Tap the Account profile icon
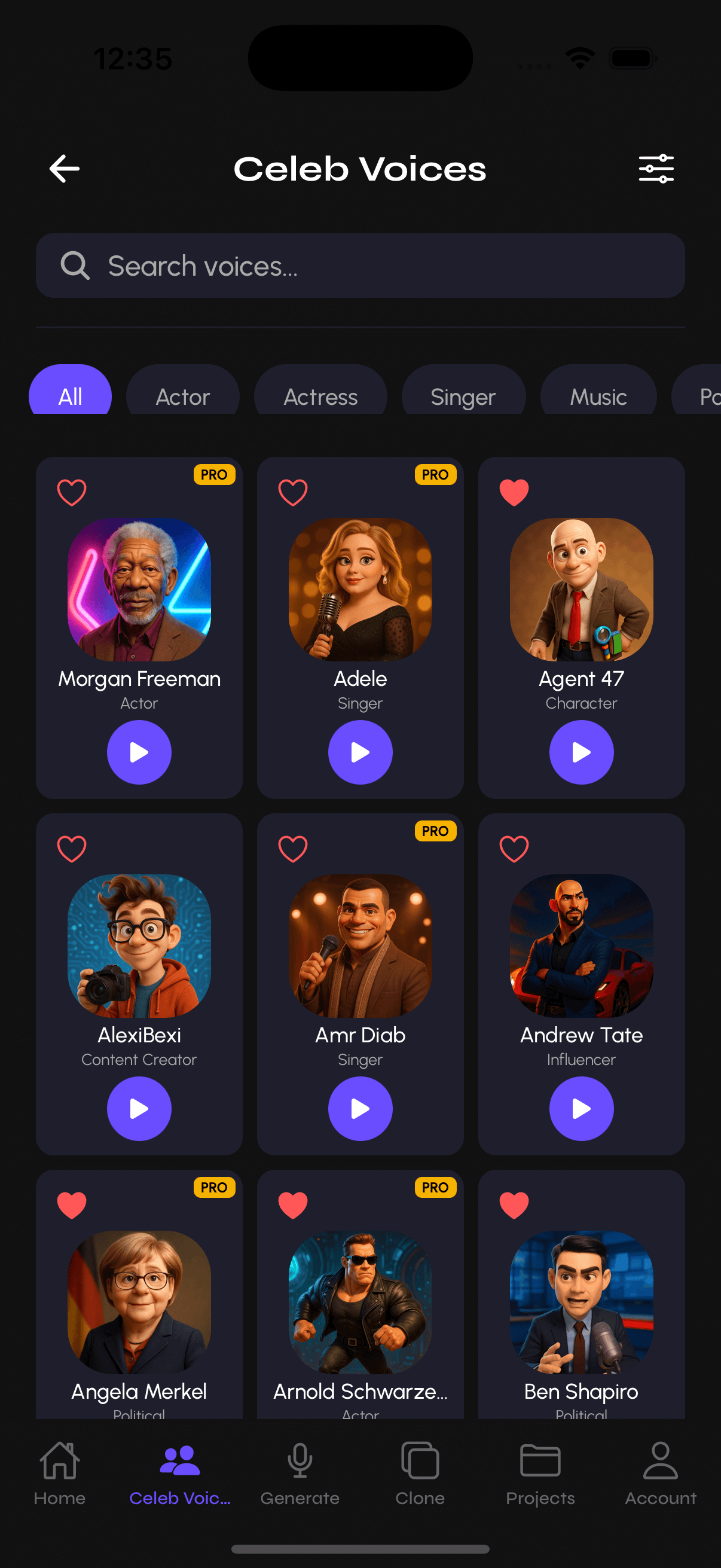 tap(661, 1460)
